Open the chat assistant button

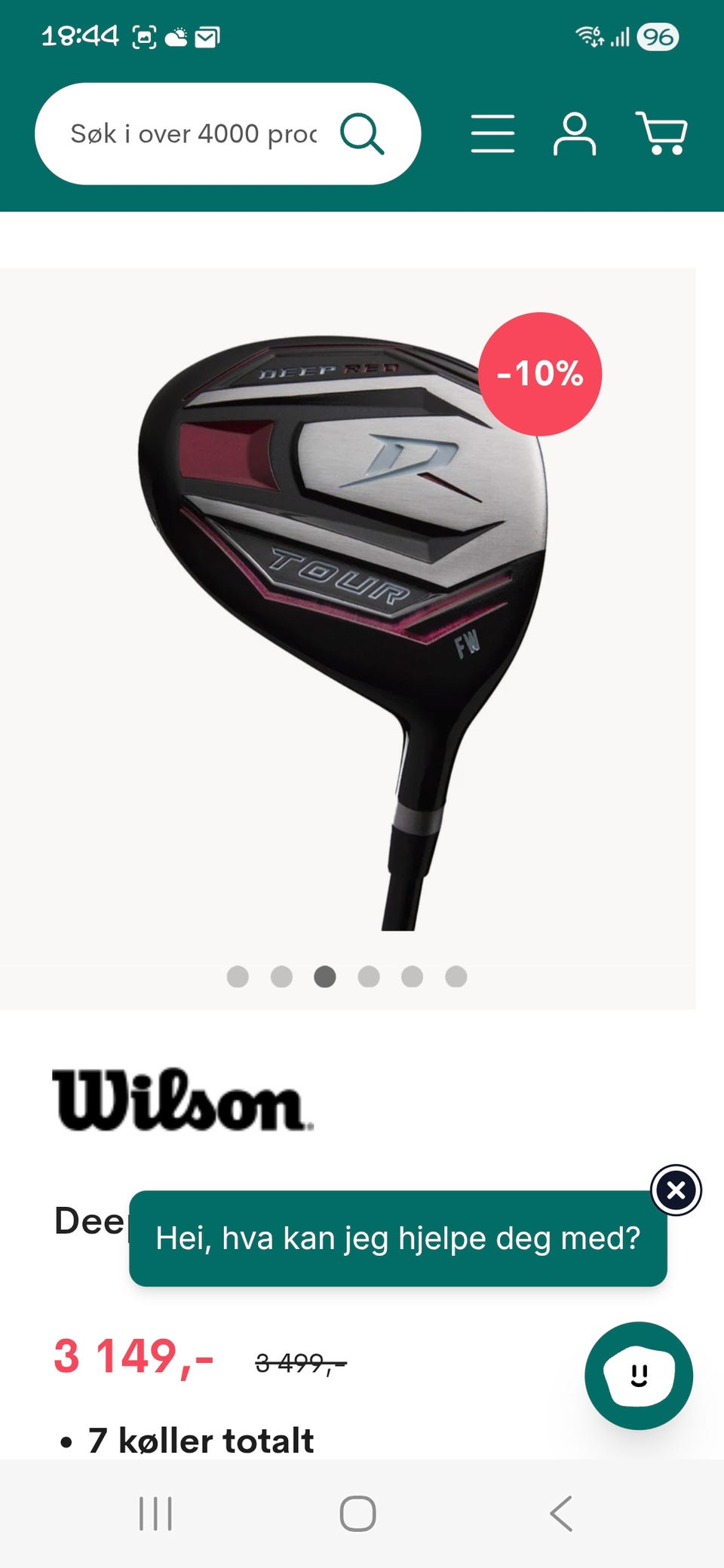[638, 1375]
